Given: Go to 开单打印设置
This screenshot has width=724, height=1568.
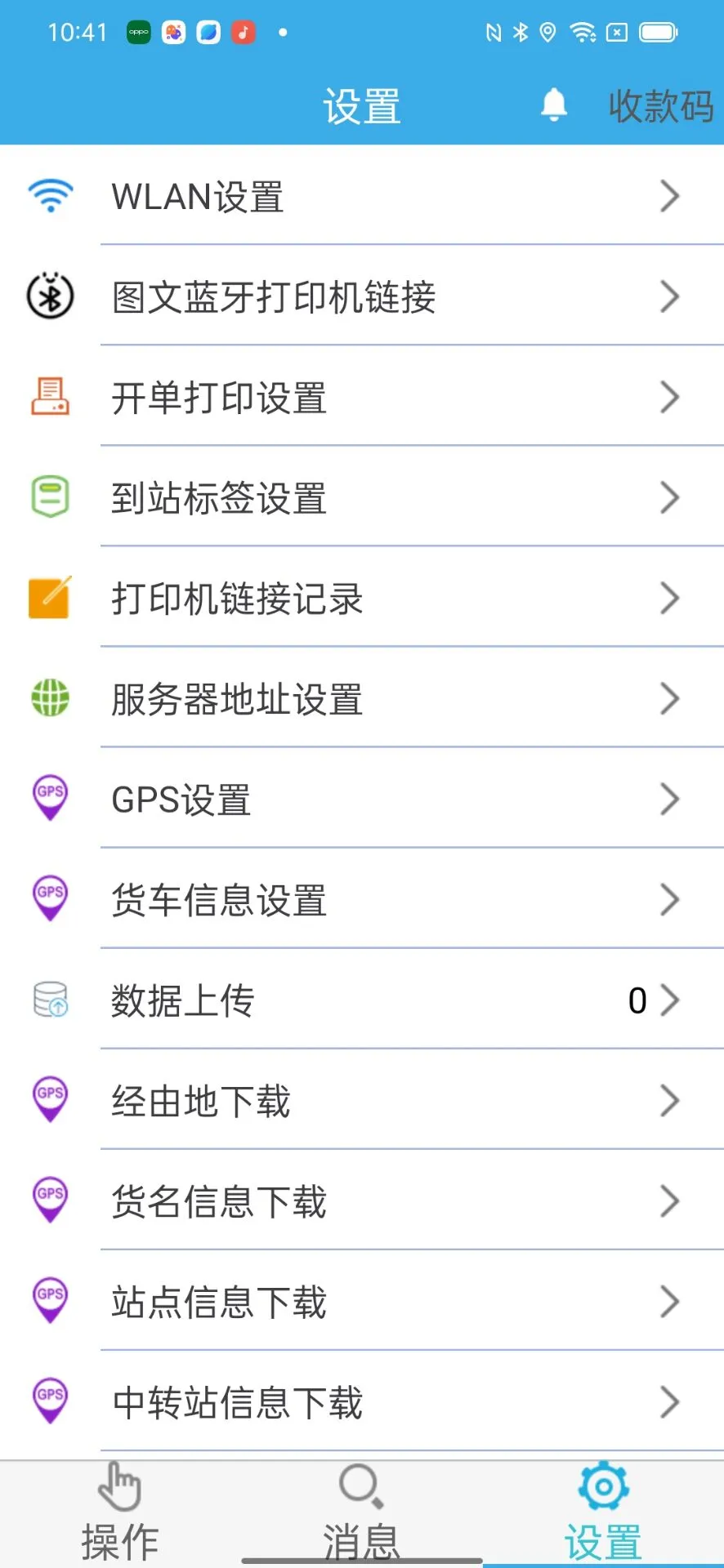Looking at the screenshot, I should (362, 398).
